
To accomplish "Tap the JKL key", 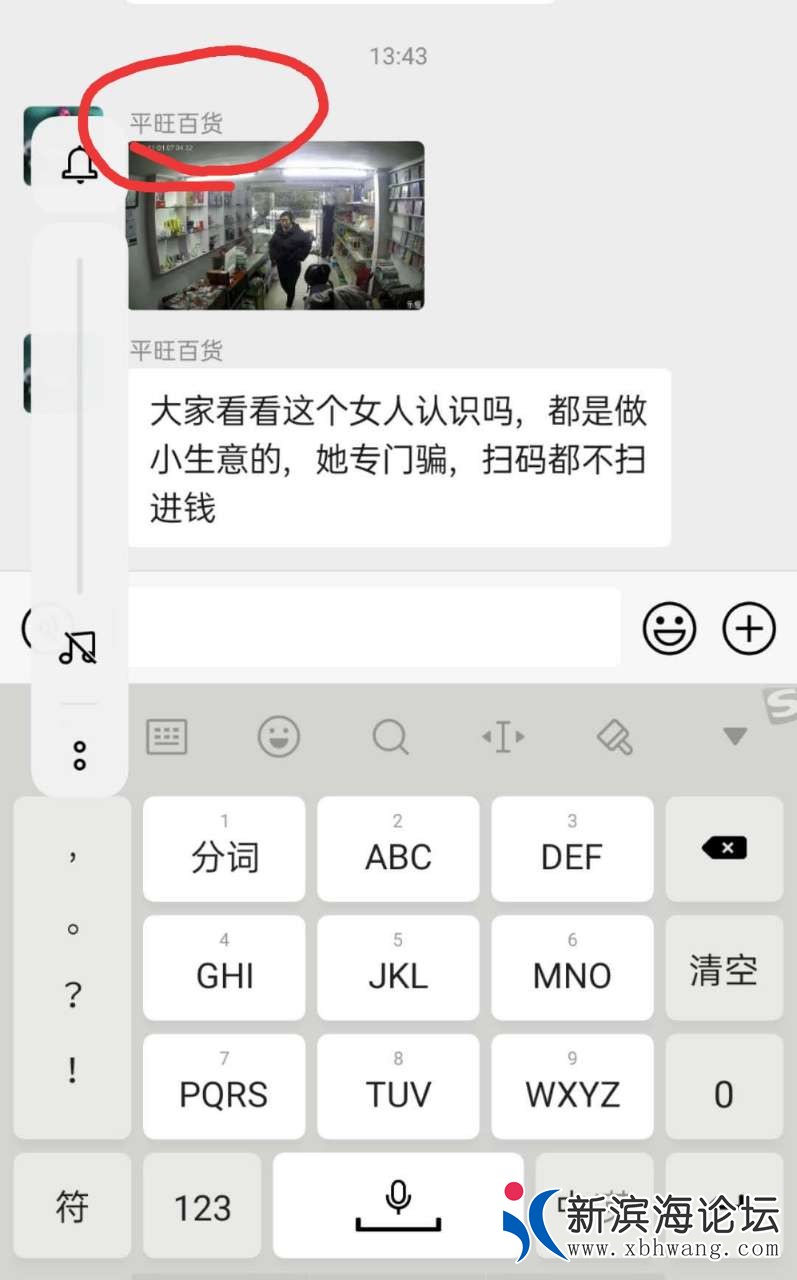I will (x=398, y=967).
